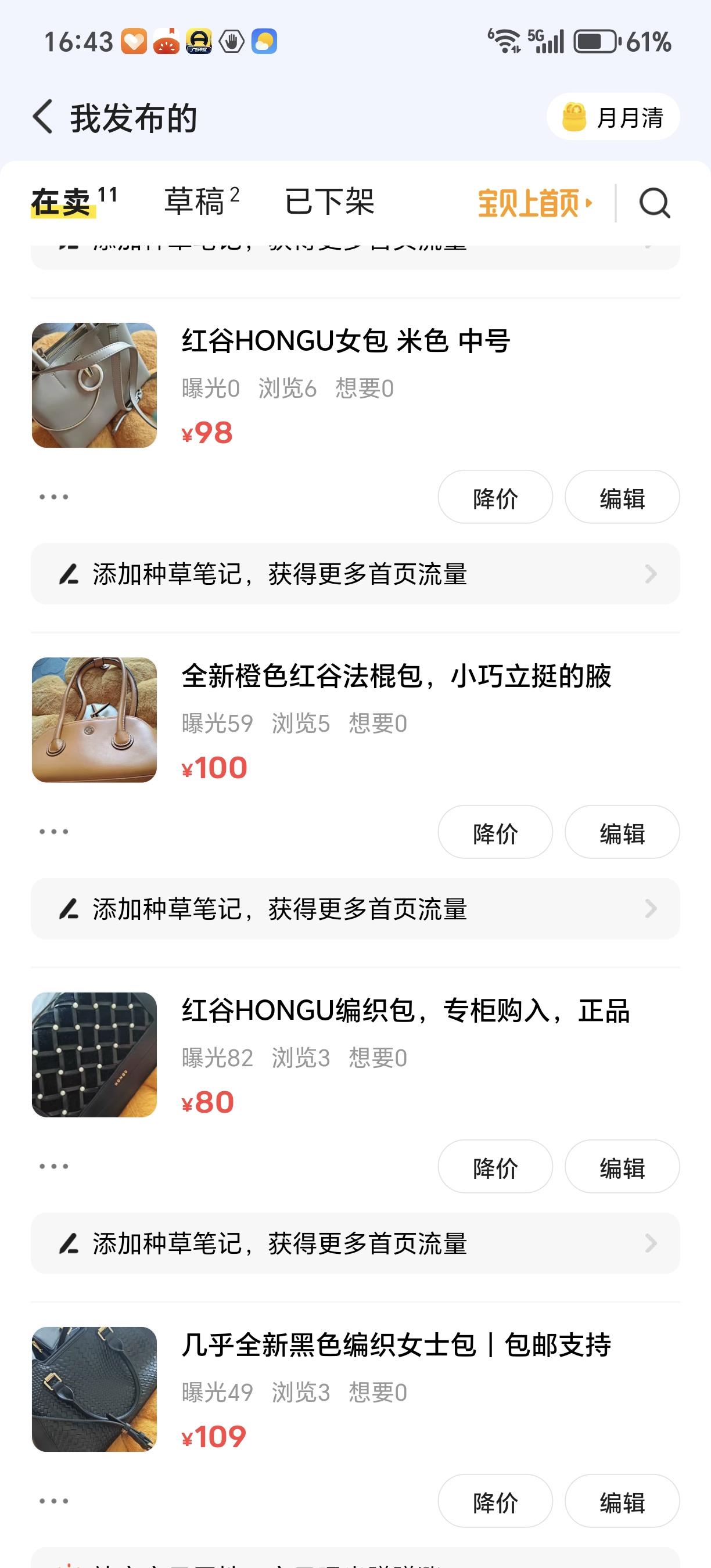Screen dimensions: 711x1568
Task: Open more options (…) on the 法棍包 listing
Action: pos(53,832)
